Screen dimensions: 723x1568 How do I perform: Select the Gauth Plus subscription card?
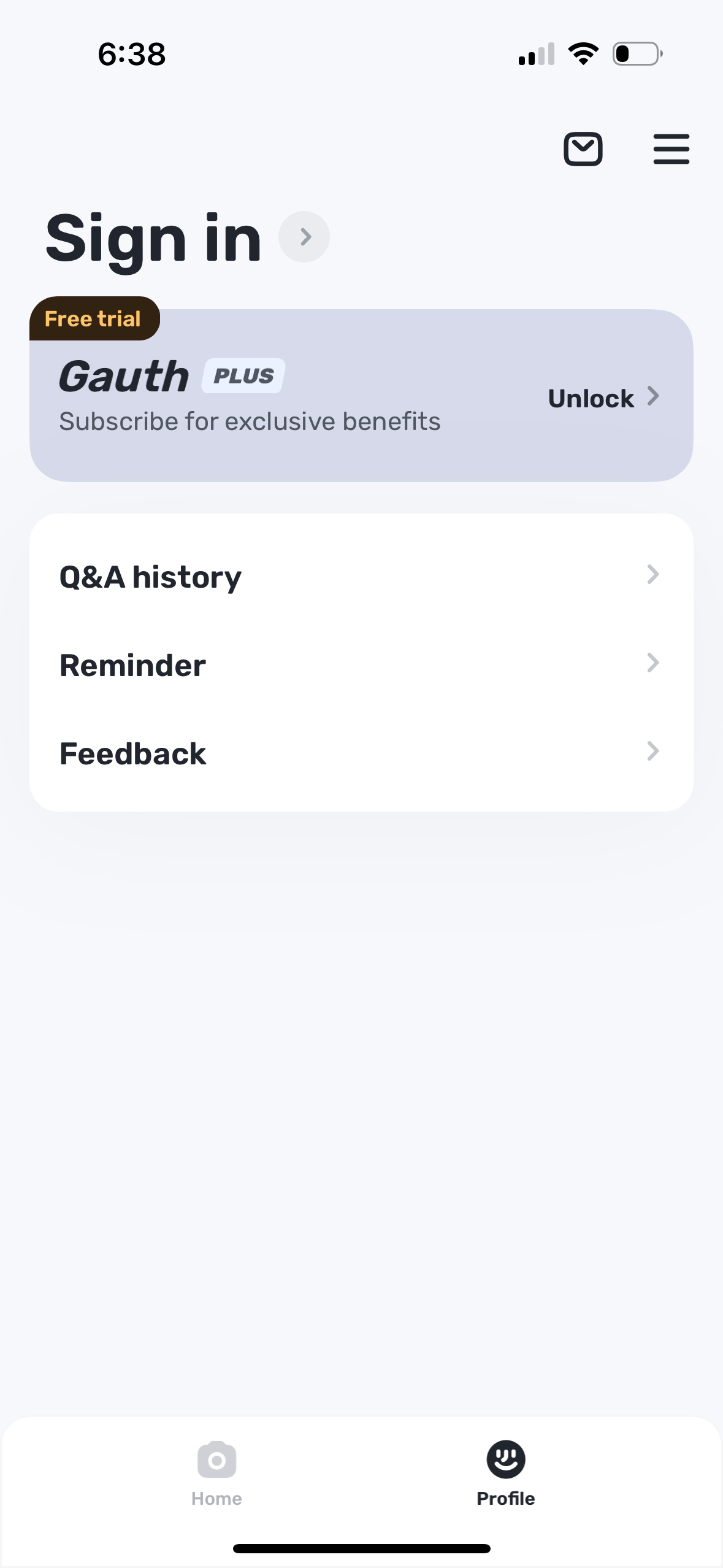click(361, 397)
